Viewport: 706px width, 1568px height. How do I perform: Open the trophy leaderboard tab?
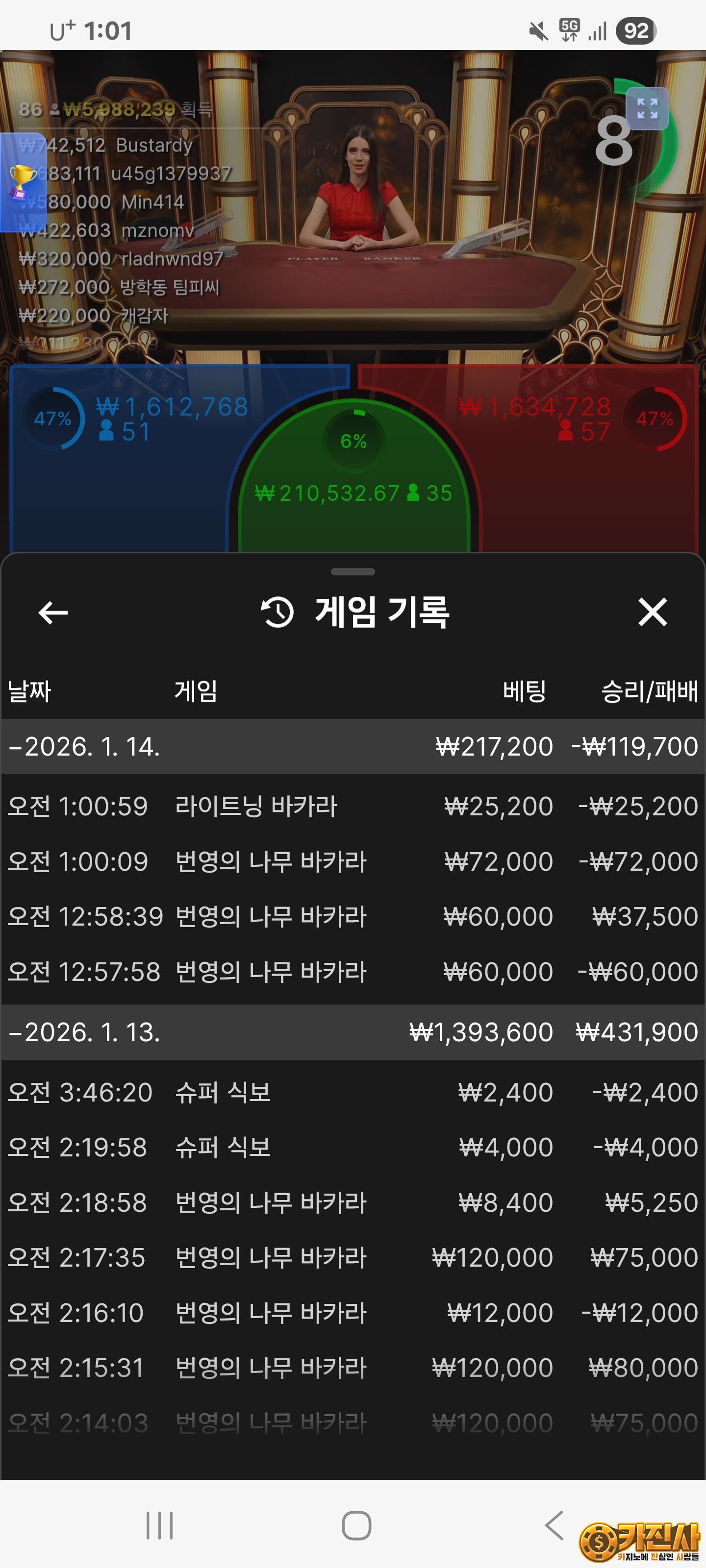[x=22, y=181]
